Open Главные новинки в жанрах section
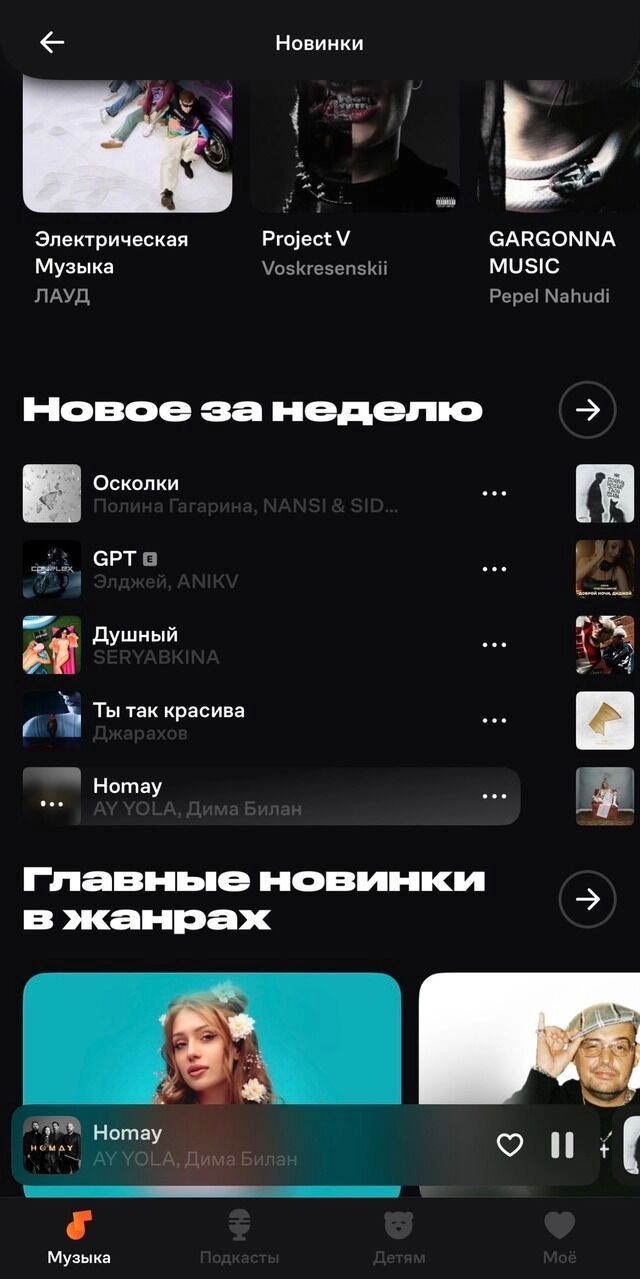This screenshot has height=1279, width=640. 587,899
